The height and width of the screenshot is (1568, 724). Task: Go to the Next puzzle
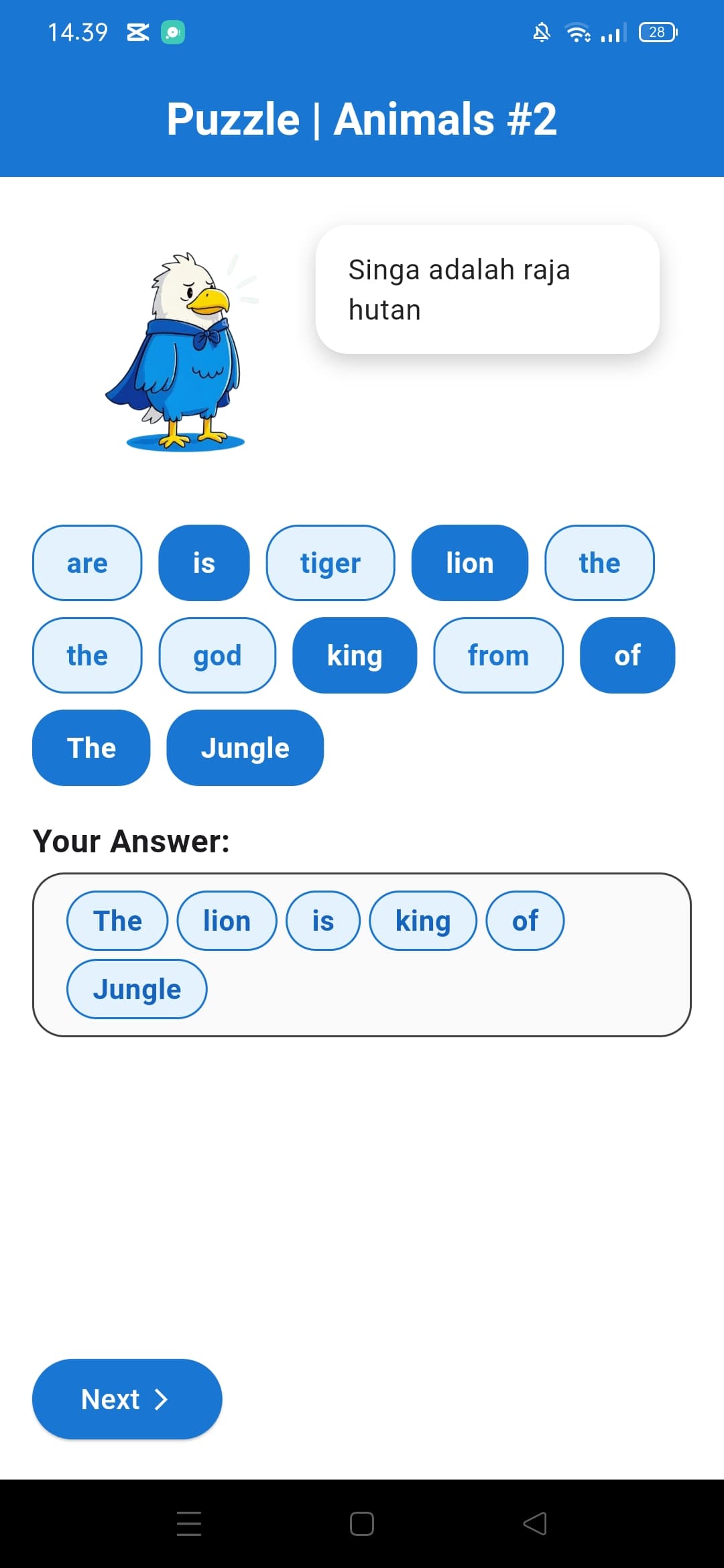click(127, 1399)
